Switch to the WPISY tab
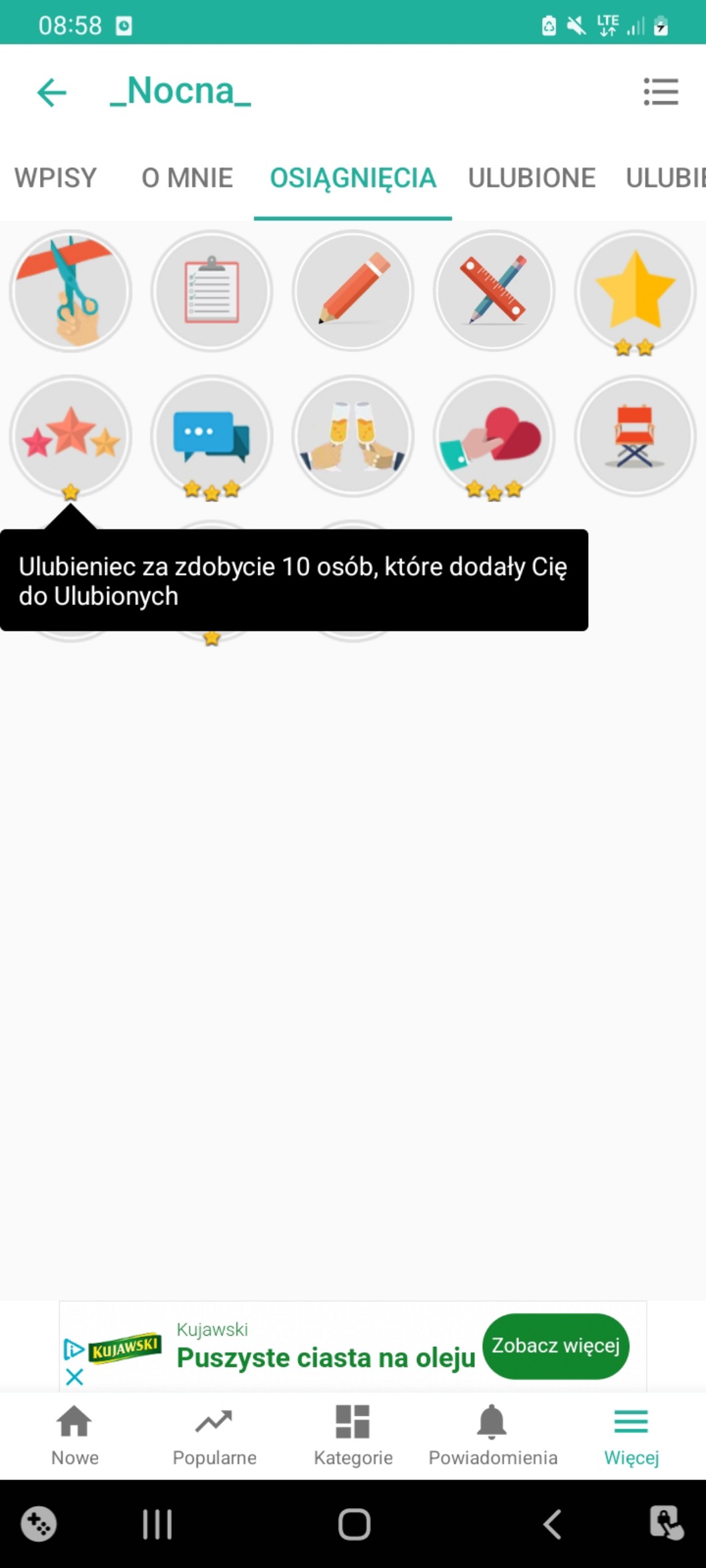Viewport: 706px width, 1568px height. 56,178
